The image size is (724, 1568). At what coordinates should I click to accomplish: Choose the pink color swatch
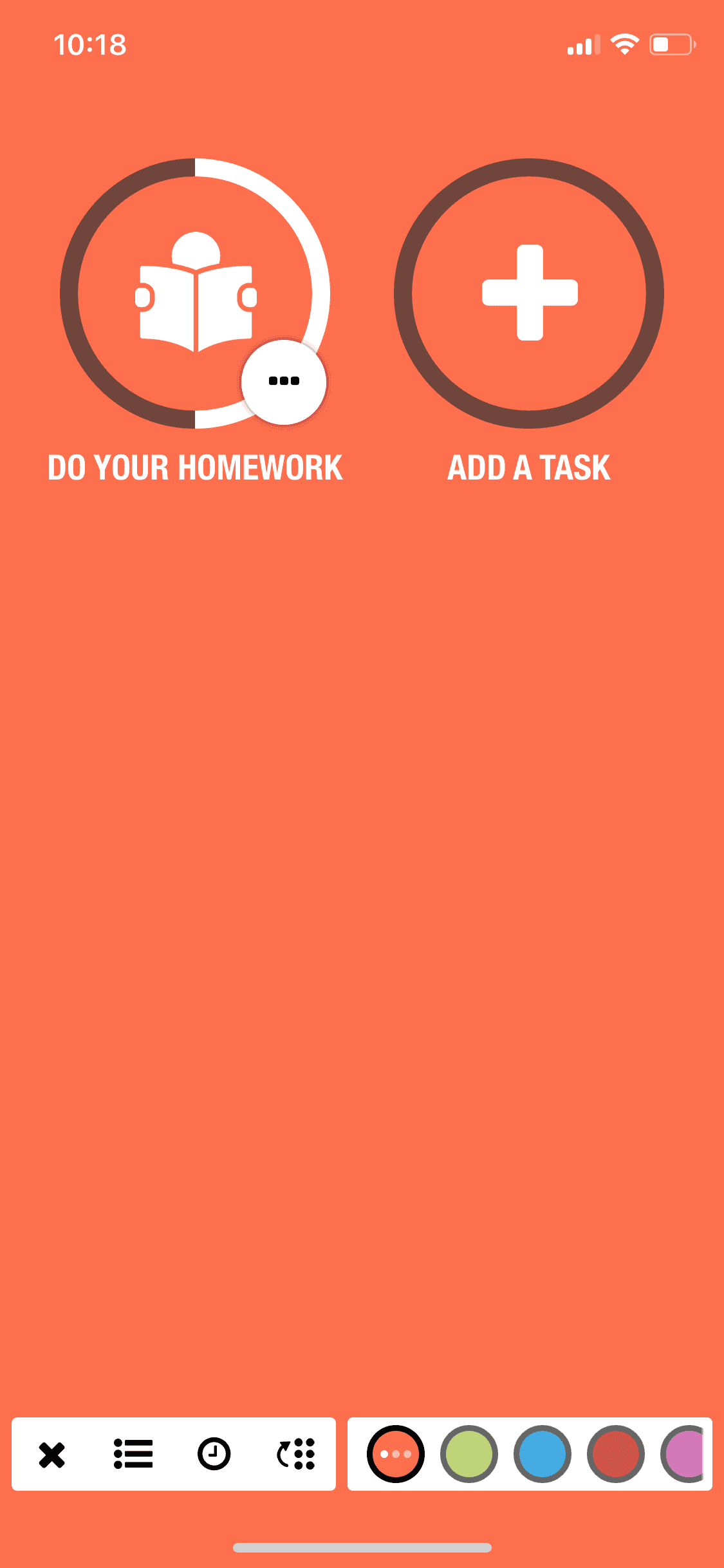[x=685, y=1454]
